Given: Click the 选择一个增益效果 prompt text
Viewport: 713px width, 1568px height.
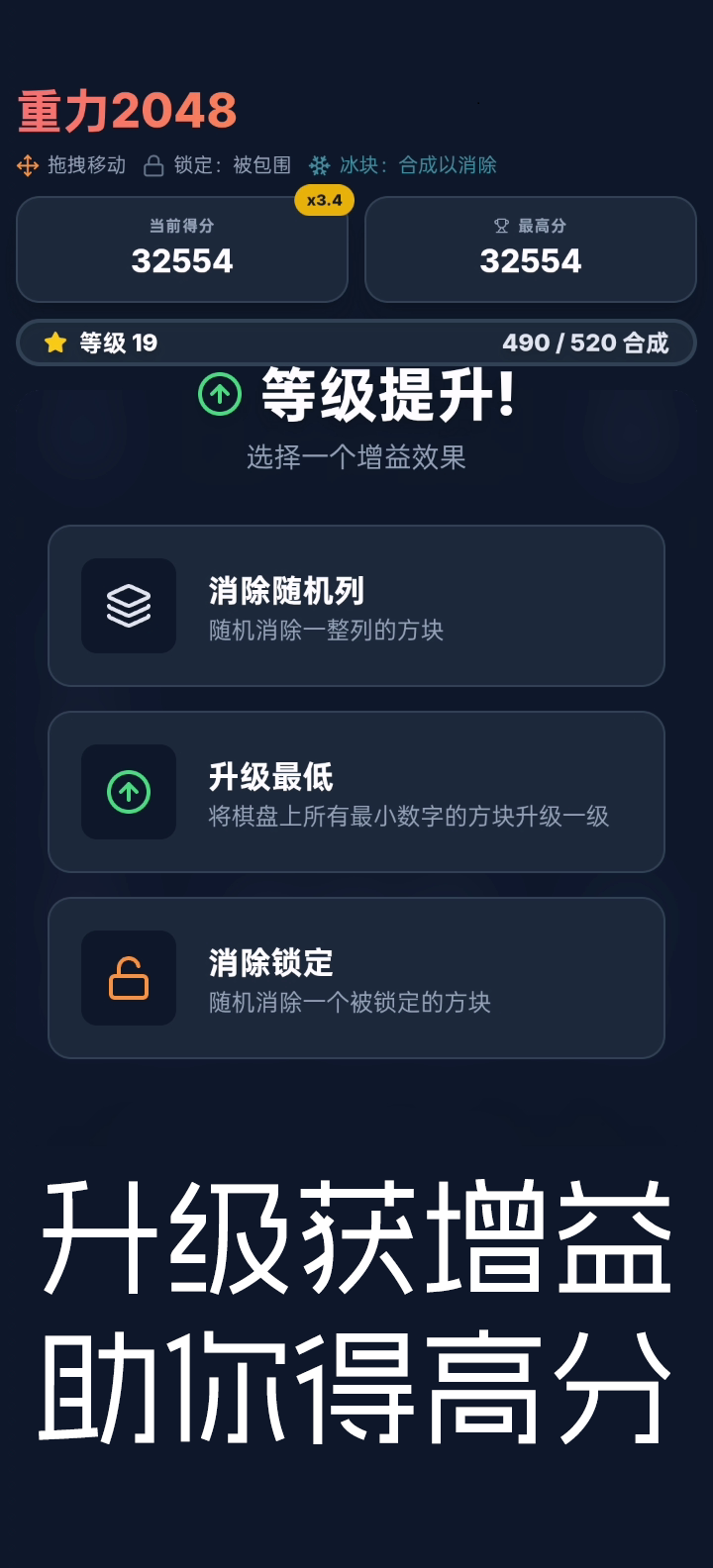Looking at the screenshot, I should click(356, 457).
